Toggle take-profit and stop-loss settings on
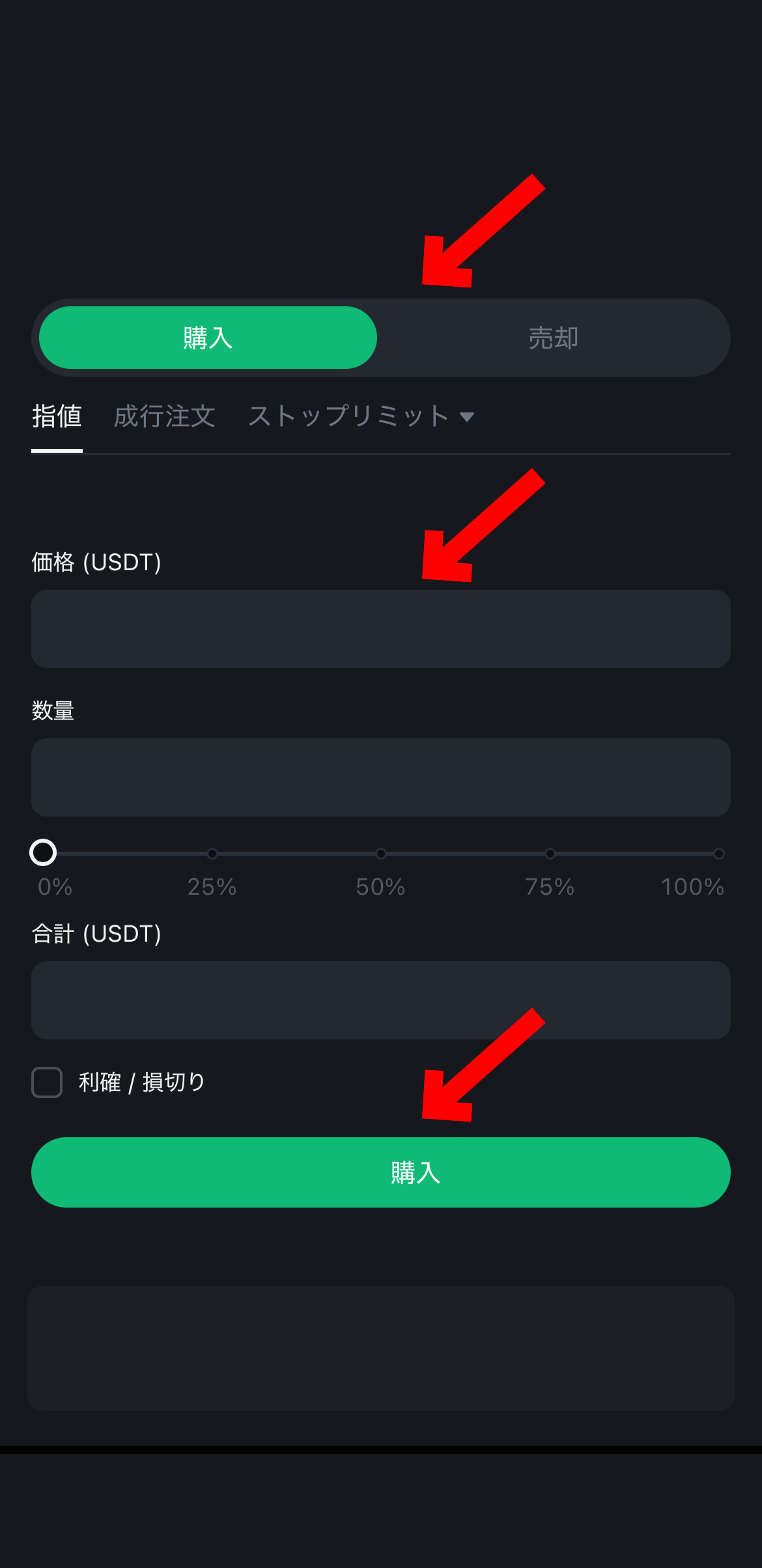The height and width of the screenshot is (1568, 762). pos(46,1081)
